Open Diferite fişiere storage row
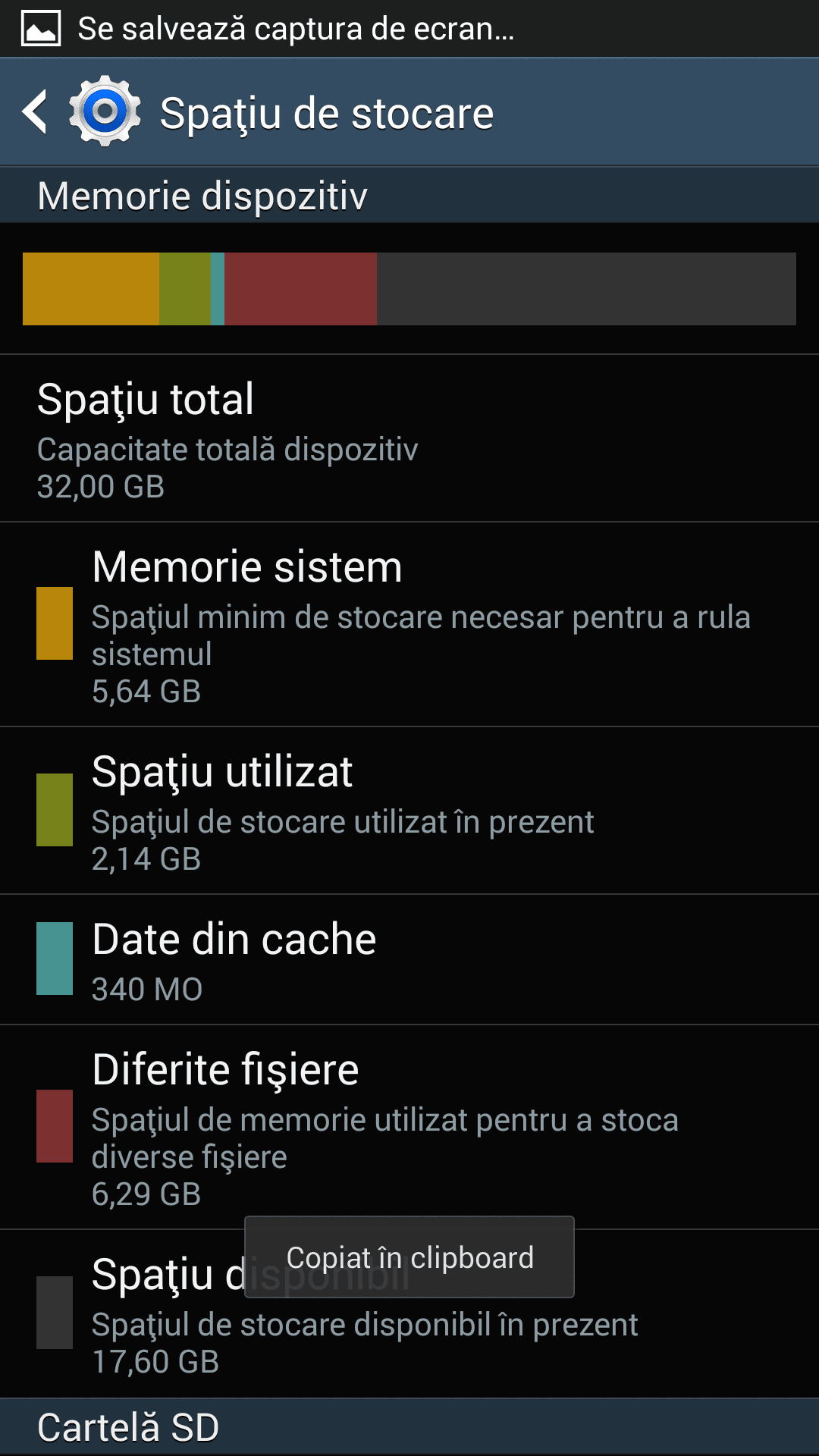The image size is (819, 1456). click(x=409, y=1128)
